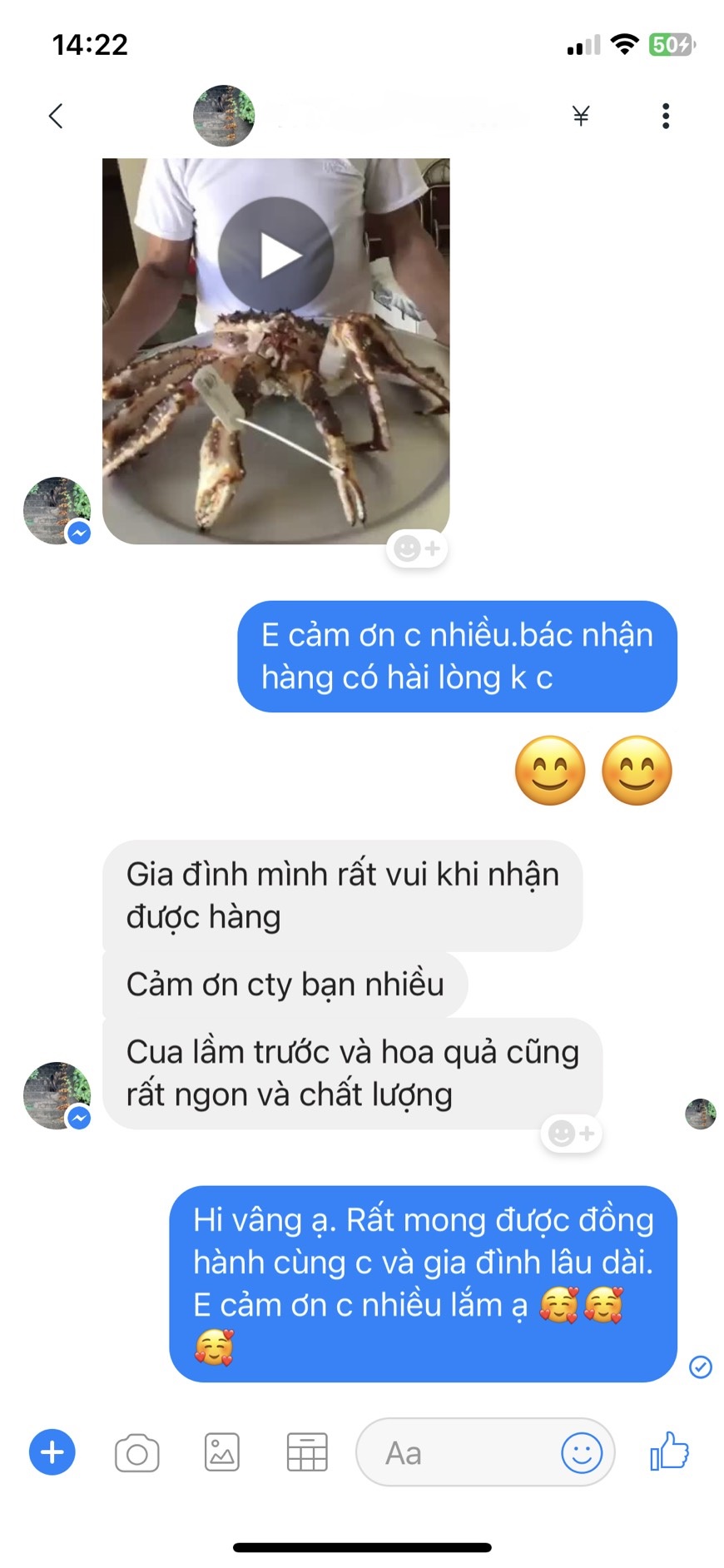Send a thumbs-up like
This screenshot has width=724, height=1568.
(669, 1451)
